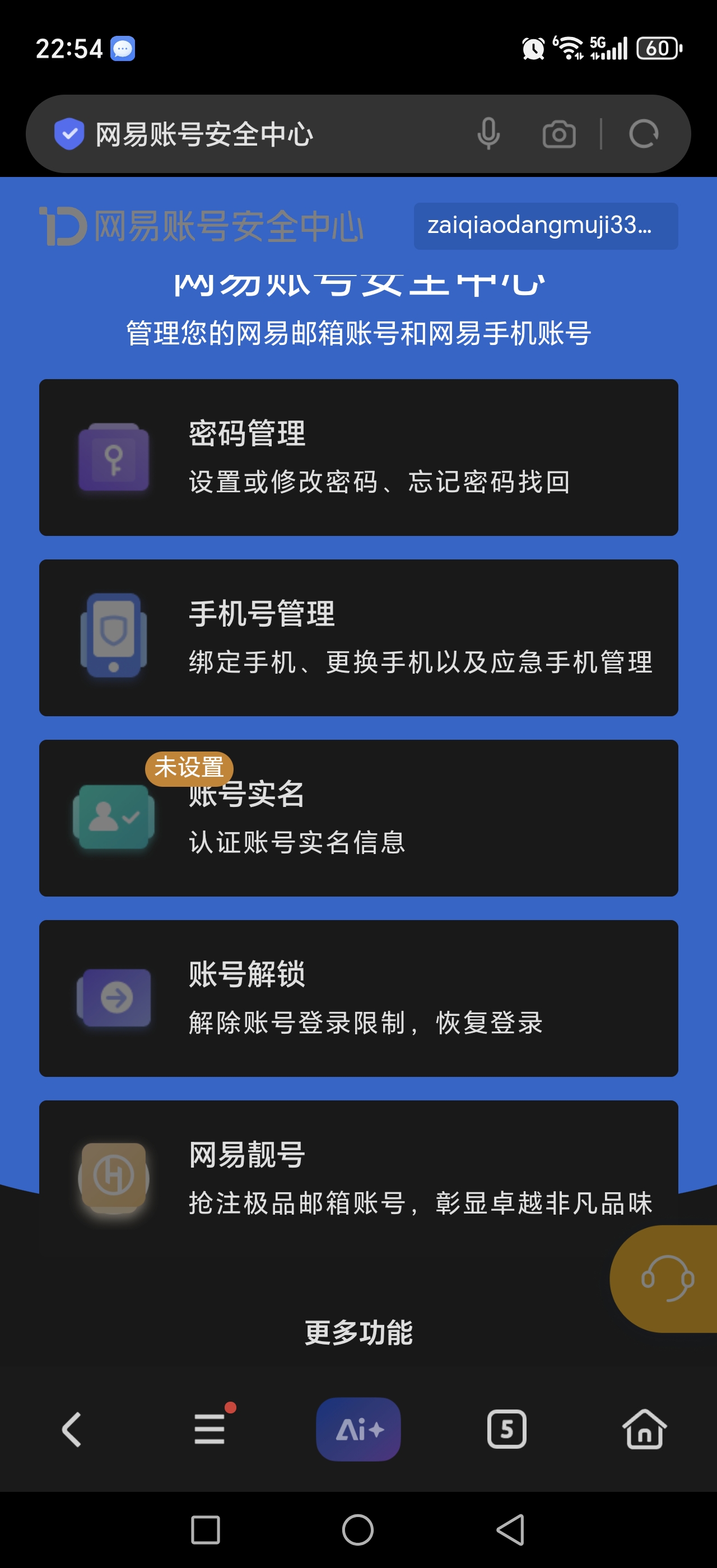The image size is (717, 1568).
Task: Go back in the browser toolbar
Action: 72,1429
